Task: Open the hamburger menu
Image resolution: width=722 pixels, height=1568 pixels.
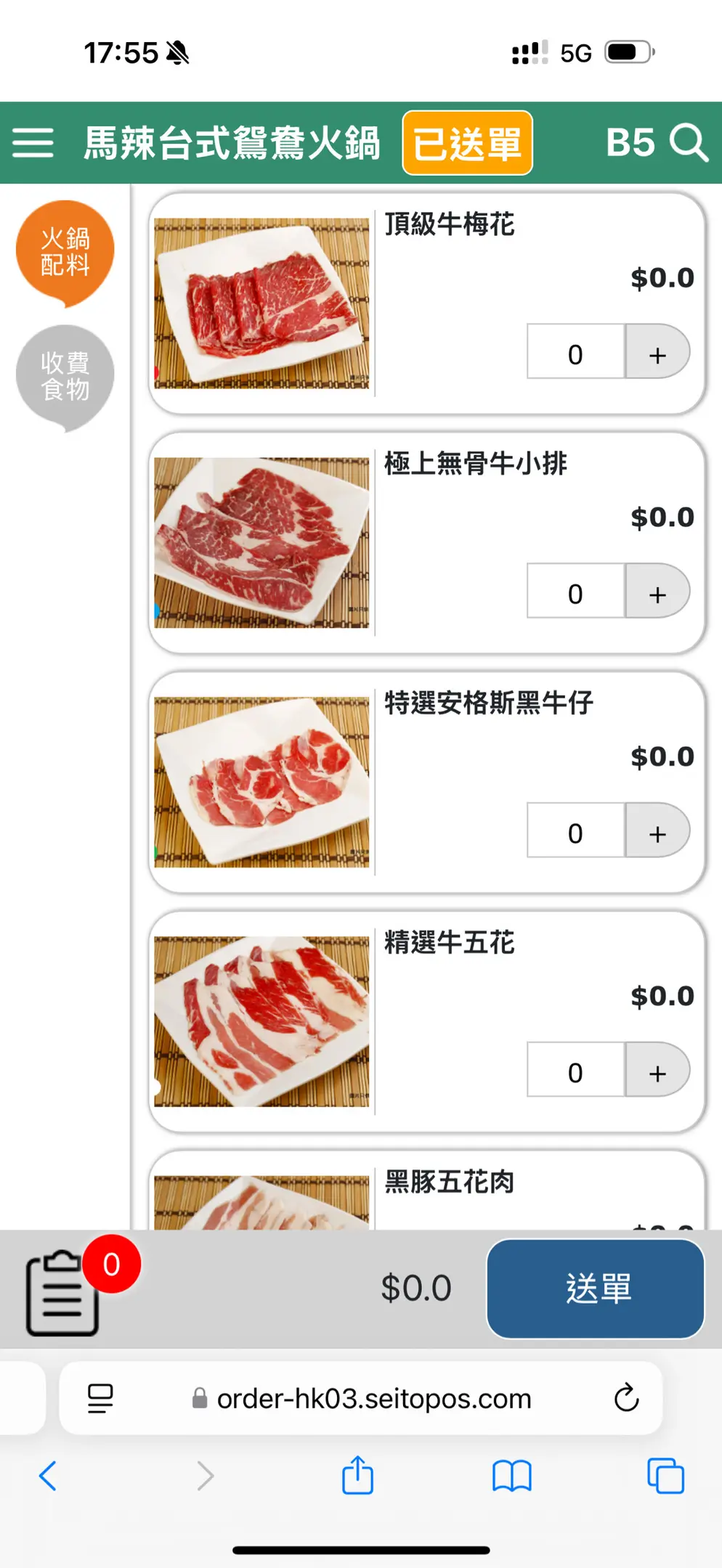Action: click(x=33, y=142)
